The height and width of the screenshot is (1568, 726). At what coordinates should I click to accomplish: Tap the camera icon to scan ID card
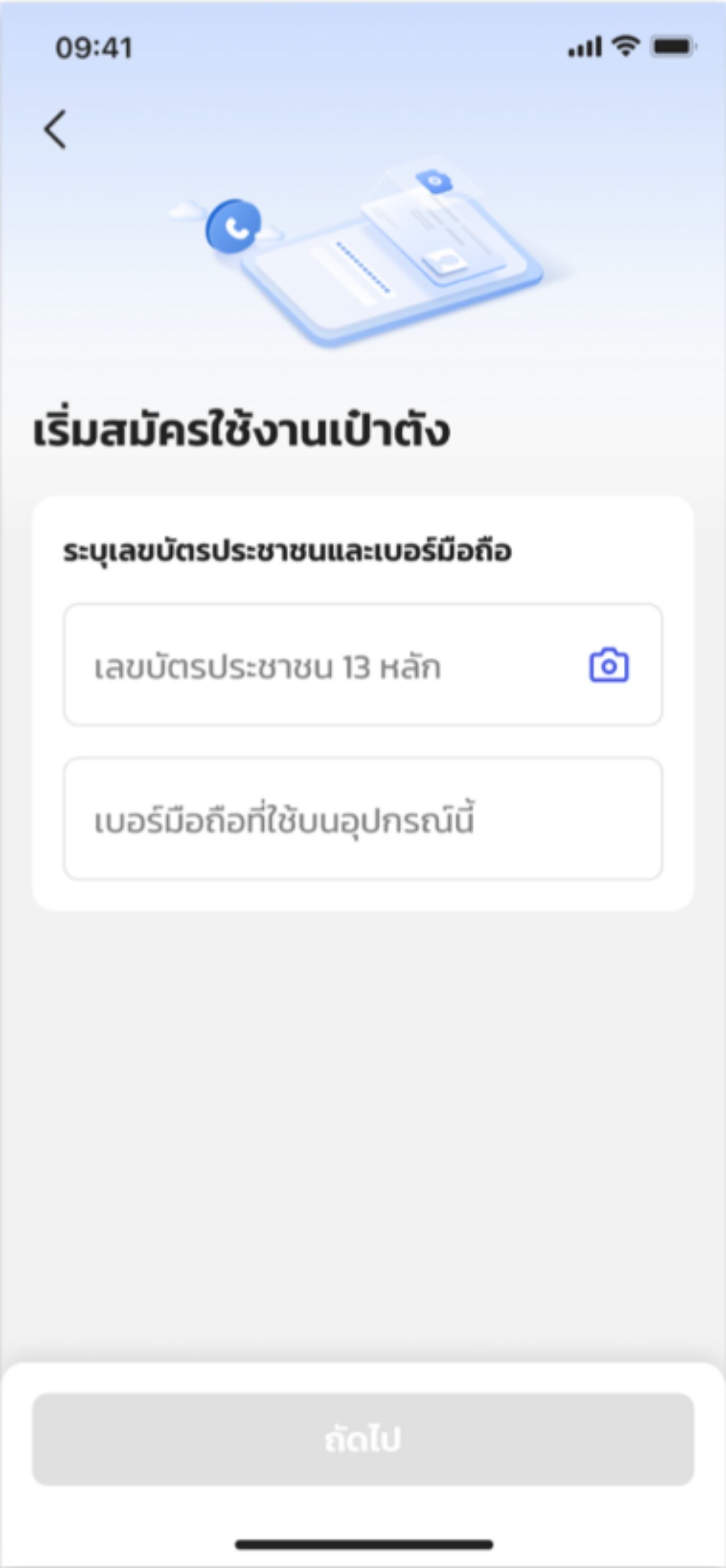(x=609, y=666)
